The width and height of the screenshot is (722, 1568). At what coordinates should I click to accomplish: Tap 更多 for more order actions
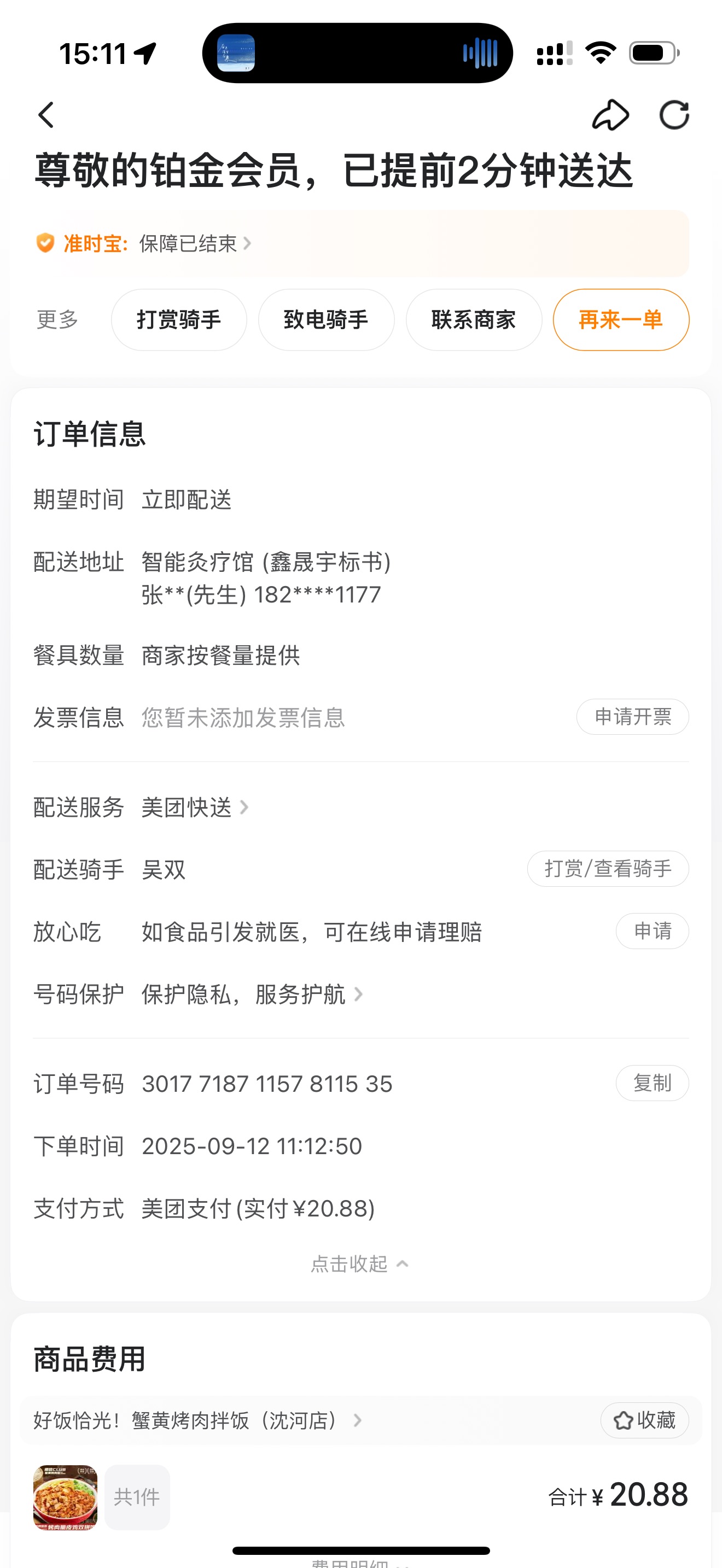point(58,320)
